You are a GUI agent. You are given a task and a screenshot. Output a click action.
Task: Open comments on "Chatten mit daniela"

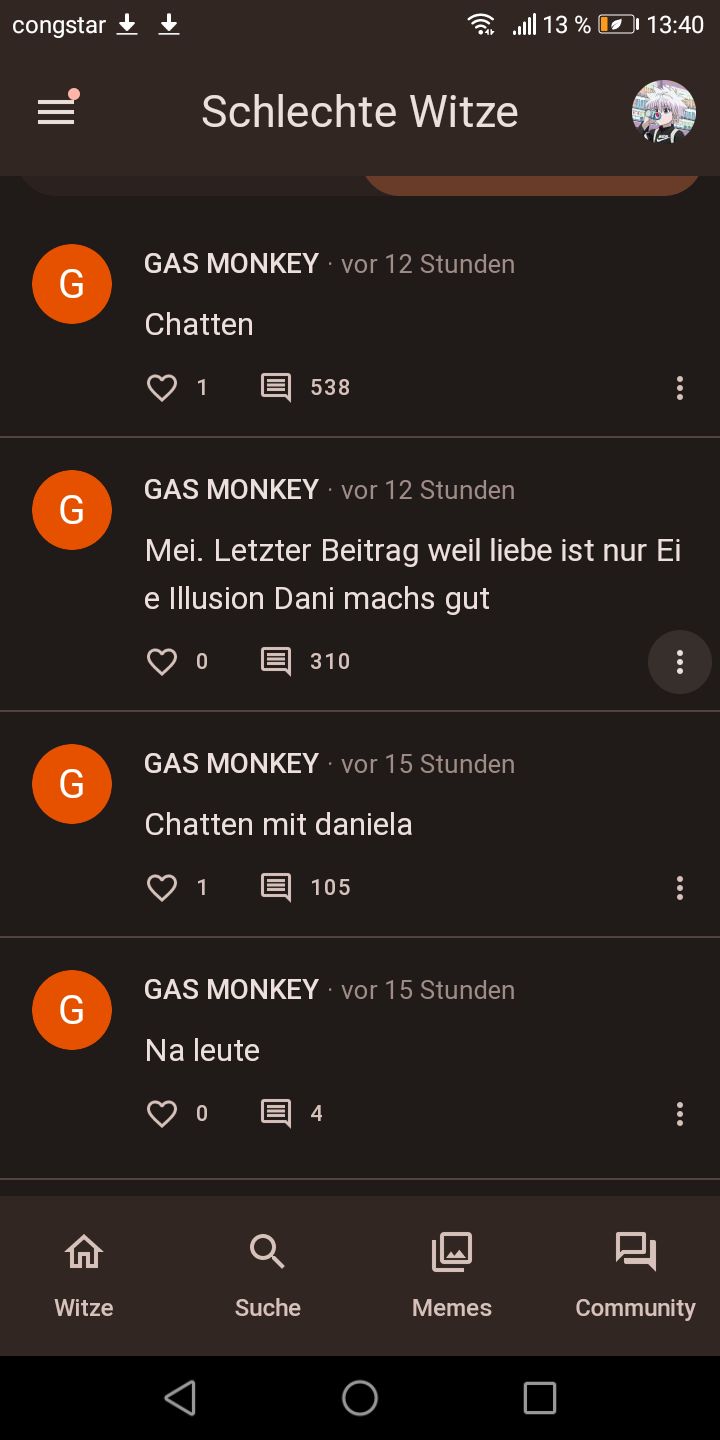pyautogui.click(x=277, y=887)
